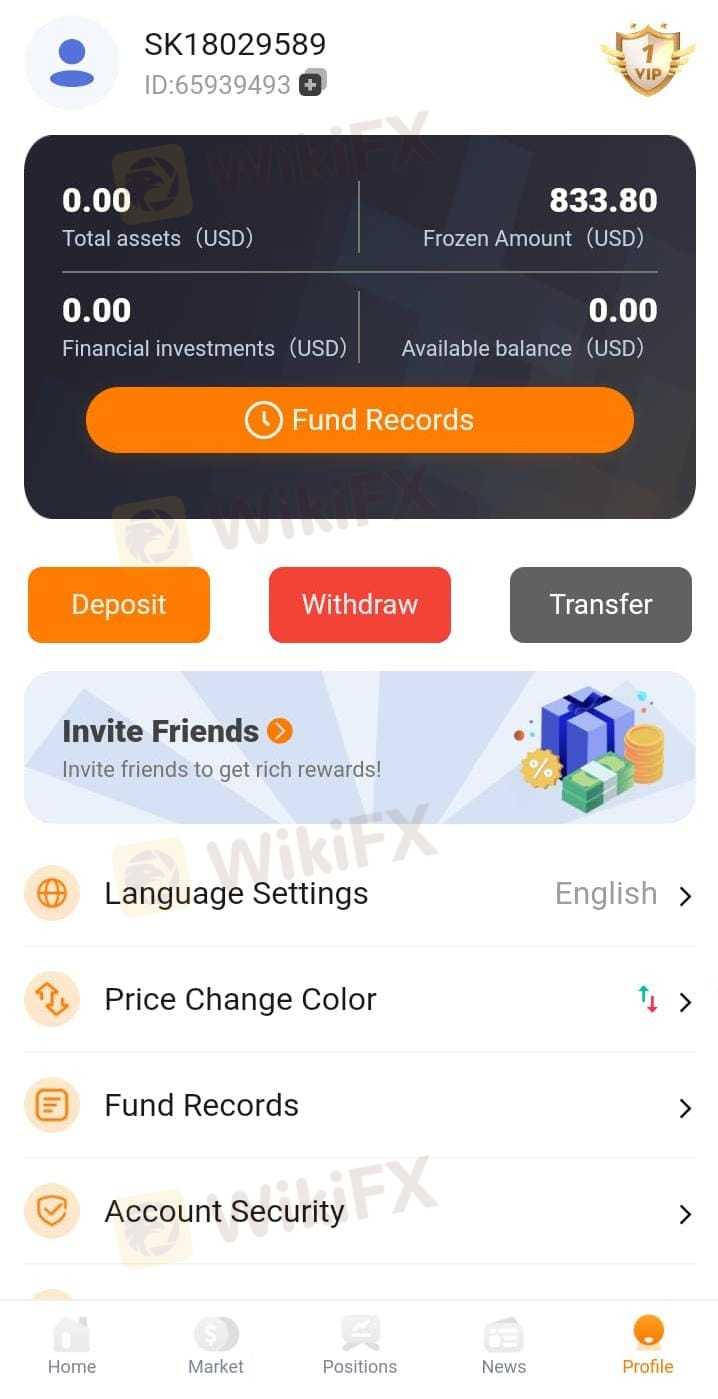Open the Invite Friends banner

[360, 747]
